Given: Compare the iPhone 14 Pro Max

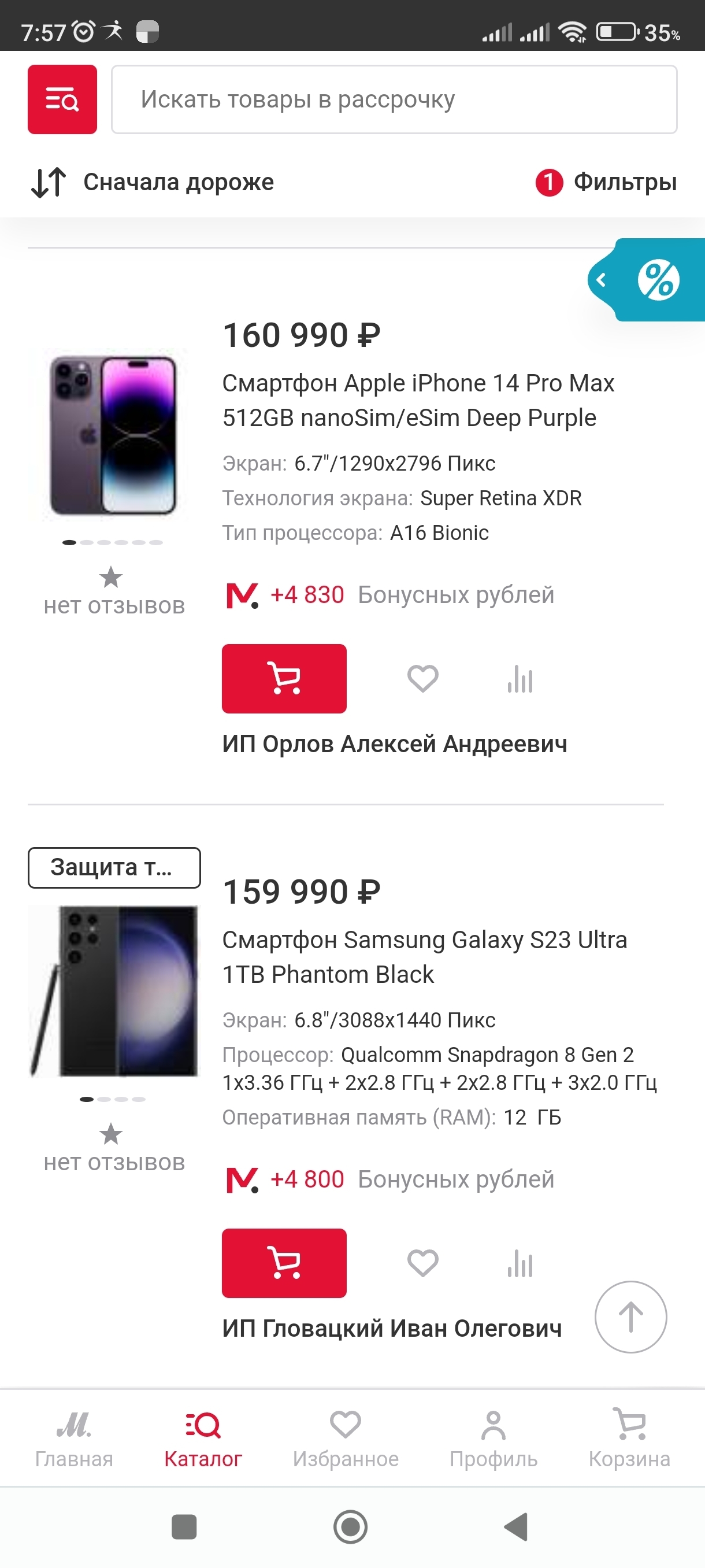Looking at the screenshot, I should pyautogui.click(x=520, y=679).
